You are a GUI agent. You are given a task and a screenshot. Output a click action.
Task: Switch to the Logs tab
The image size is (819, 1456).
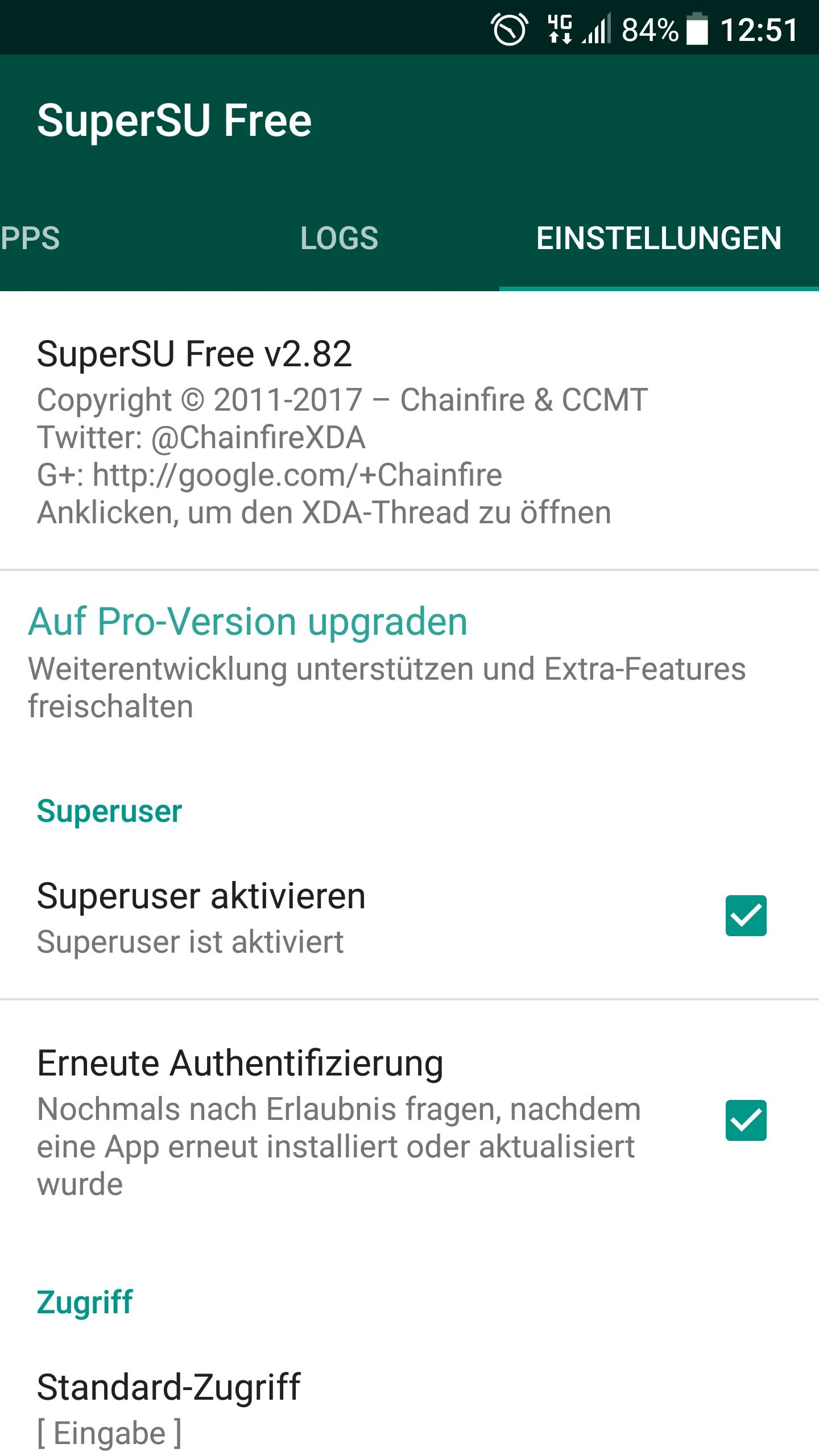(x=339, y=238)
